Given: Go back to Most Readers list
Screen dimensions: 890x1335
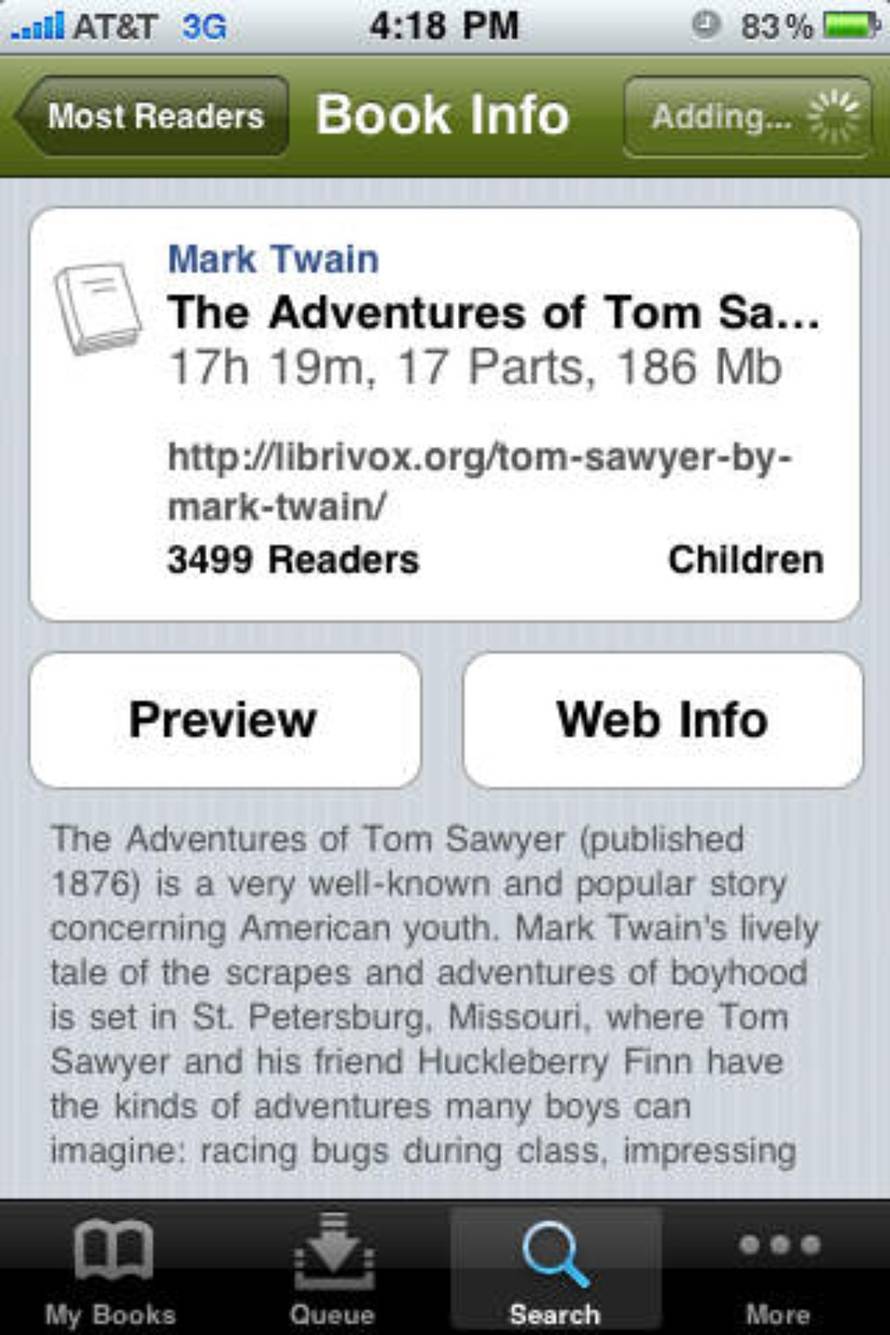Looking at the screenshot, I should pos(153,117).
